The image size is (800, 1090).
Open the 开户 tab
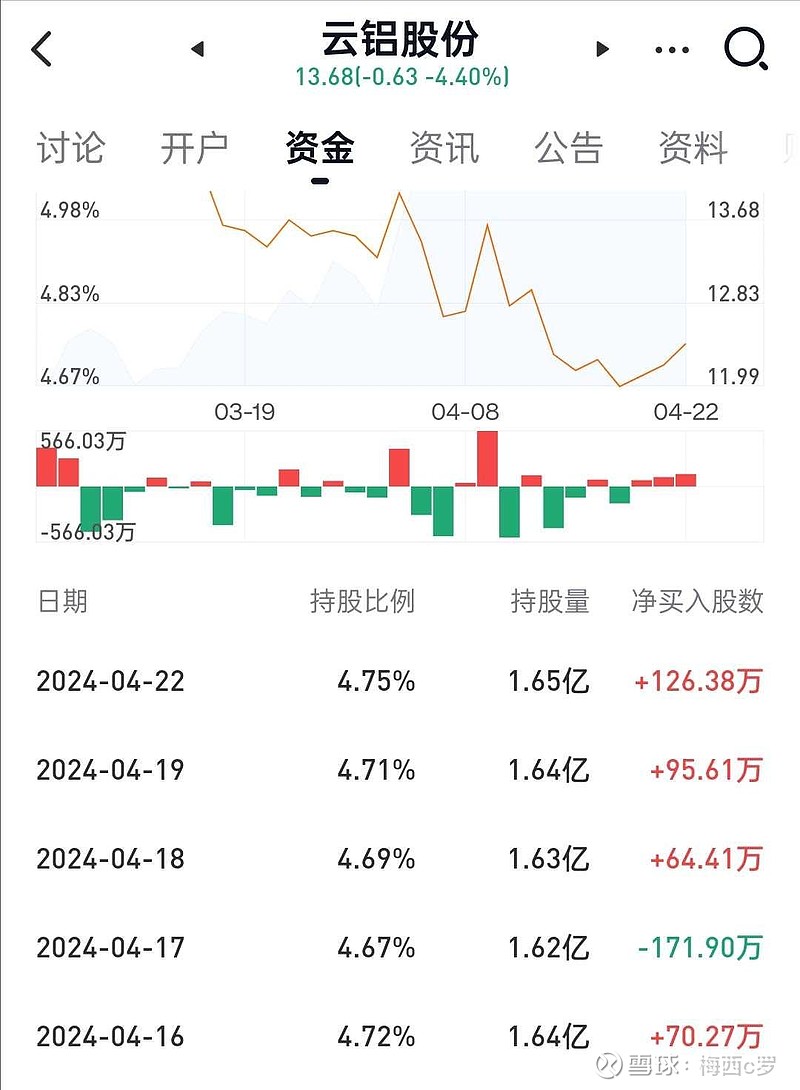click(196, 146)
